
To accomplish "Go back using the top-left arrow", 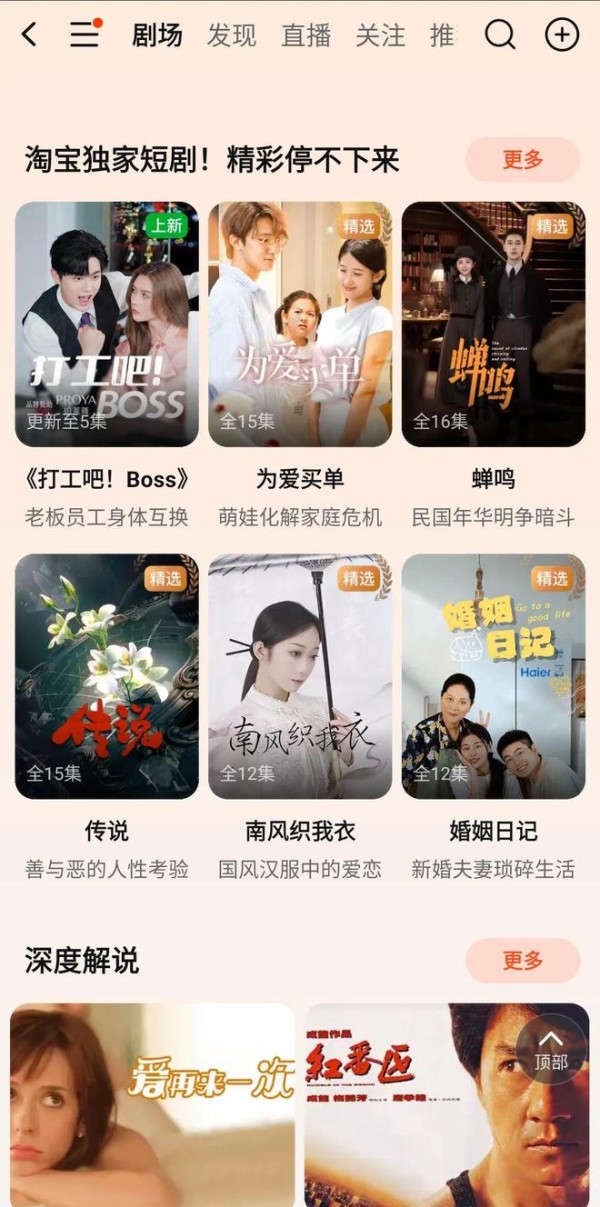I will [29, 36].
